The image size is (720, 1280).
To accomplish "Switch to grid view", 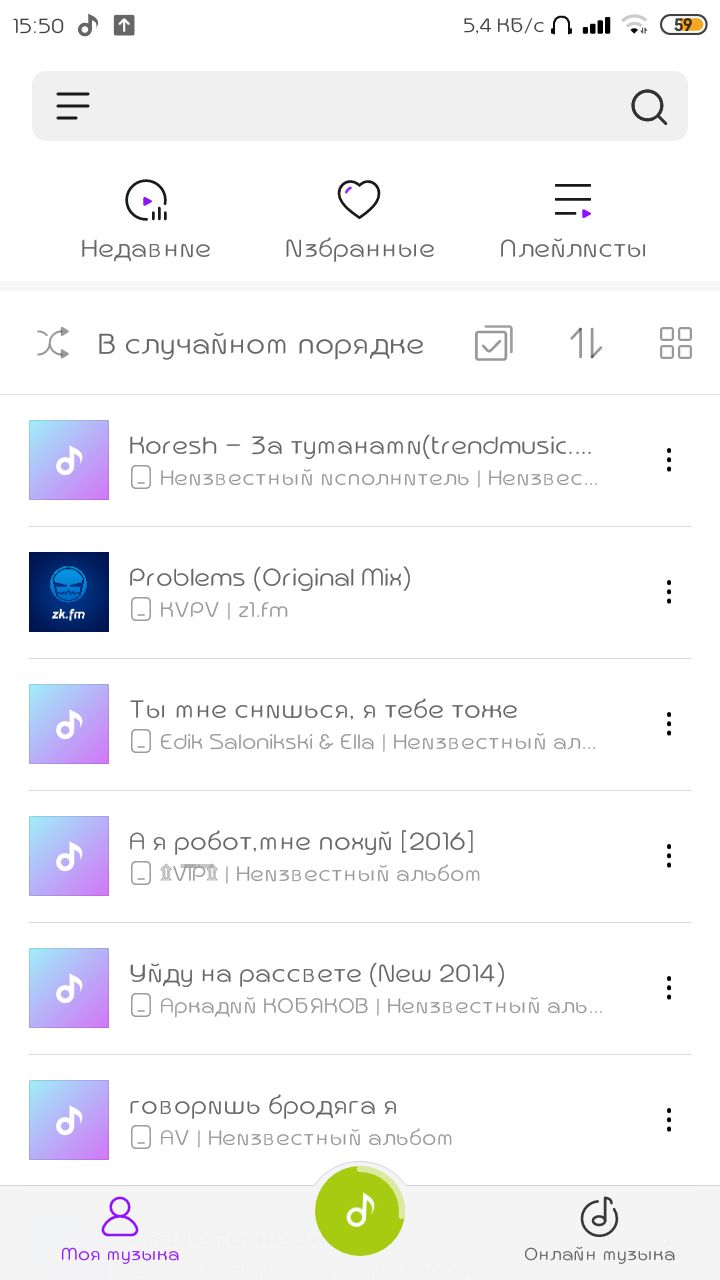I will [676, 343].
